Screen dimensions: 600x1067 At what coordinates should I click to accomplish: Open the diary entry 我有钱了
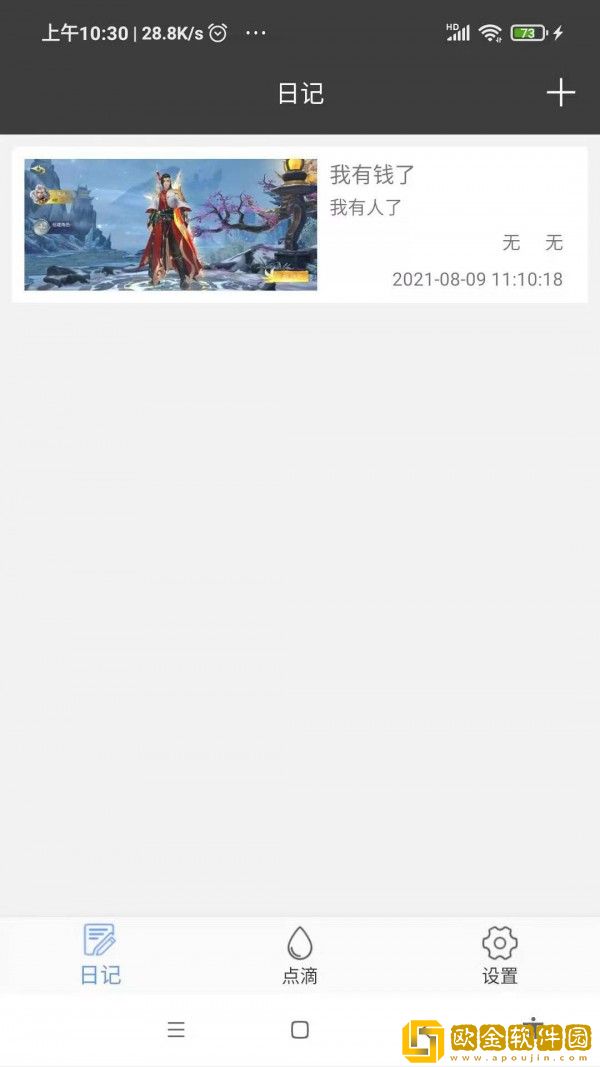[x=300, y=225]
